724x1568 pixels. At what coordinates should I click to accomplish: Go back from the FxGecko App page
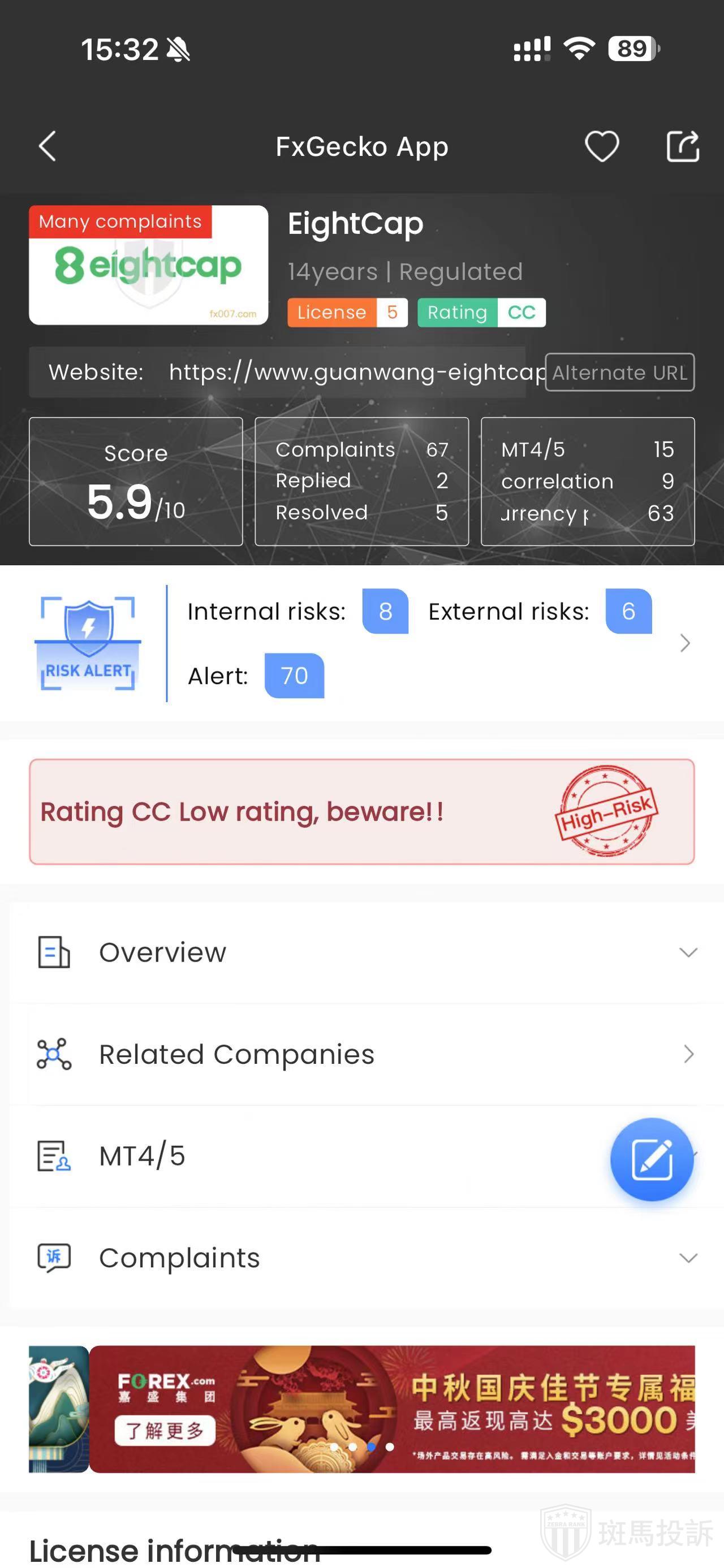coord(48,147)
